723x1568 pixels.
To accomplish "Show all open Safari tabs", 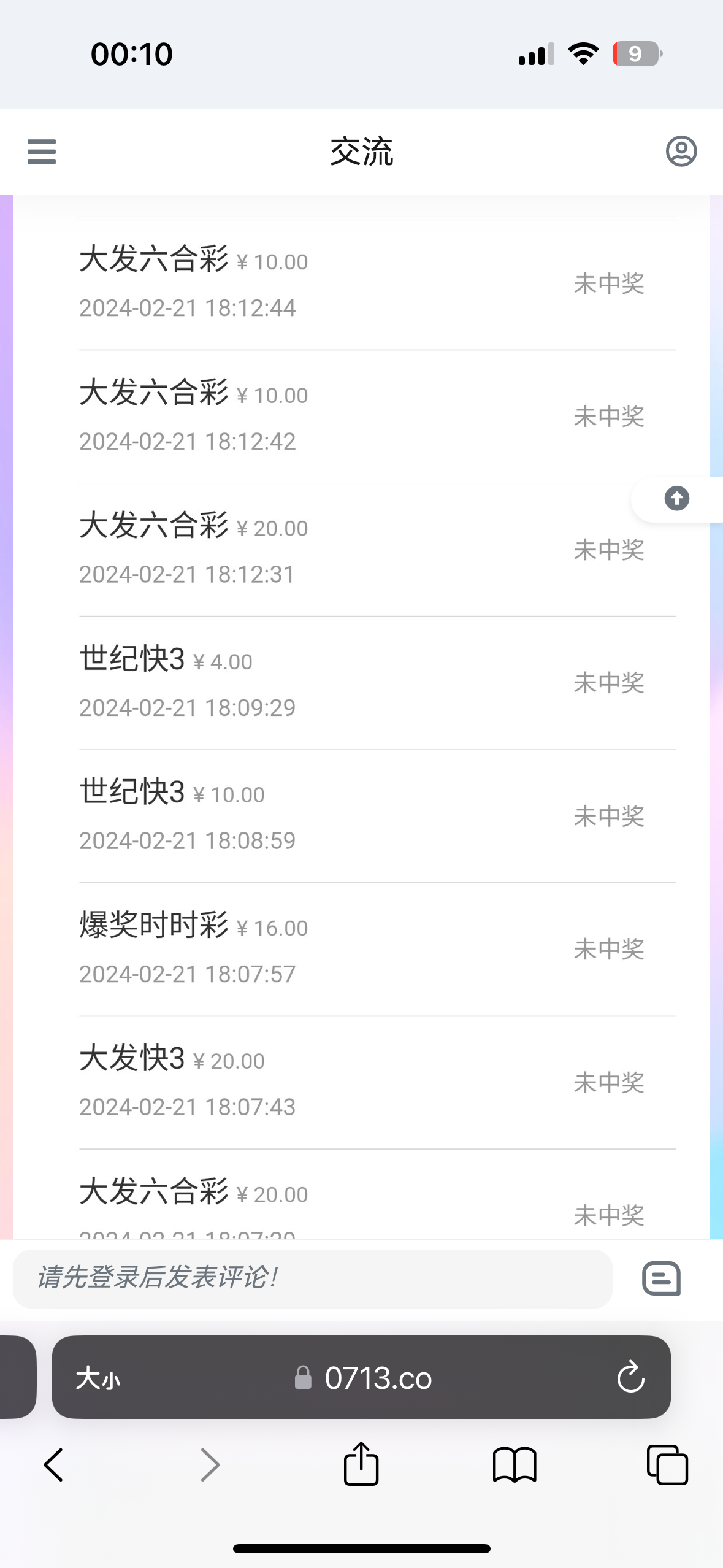I will coord(667,1465).
